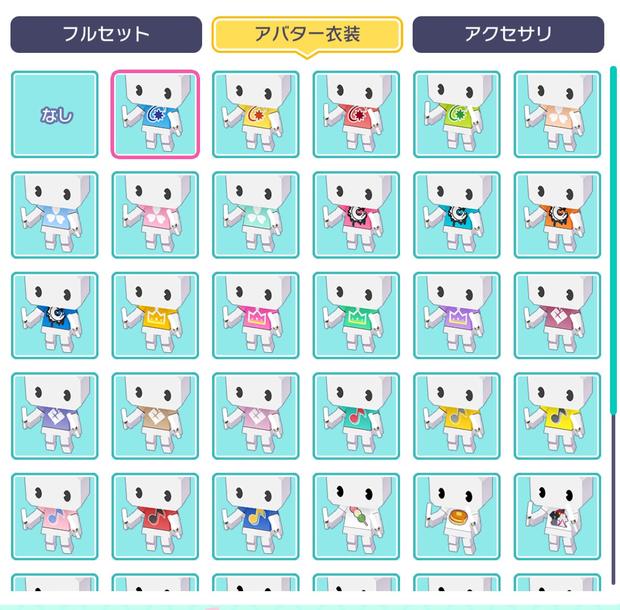Select the green crown shirt costume
Screen dimensions: 620x610
356,315
